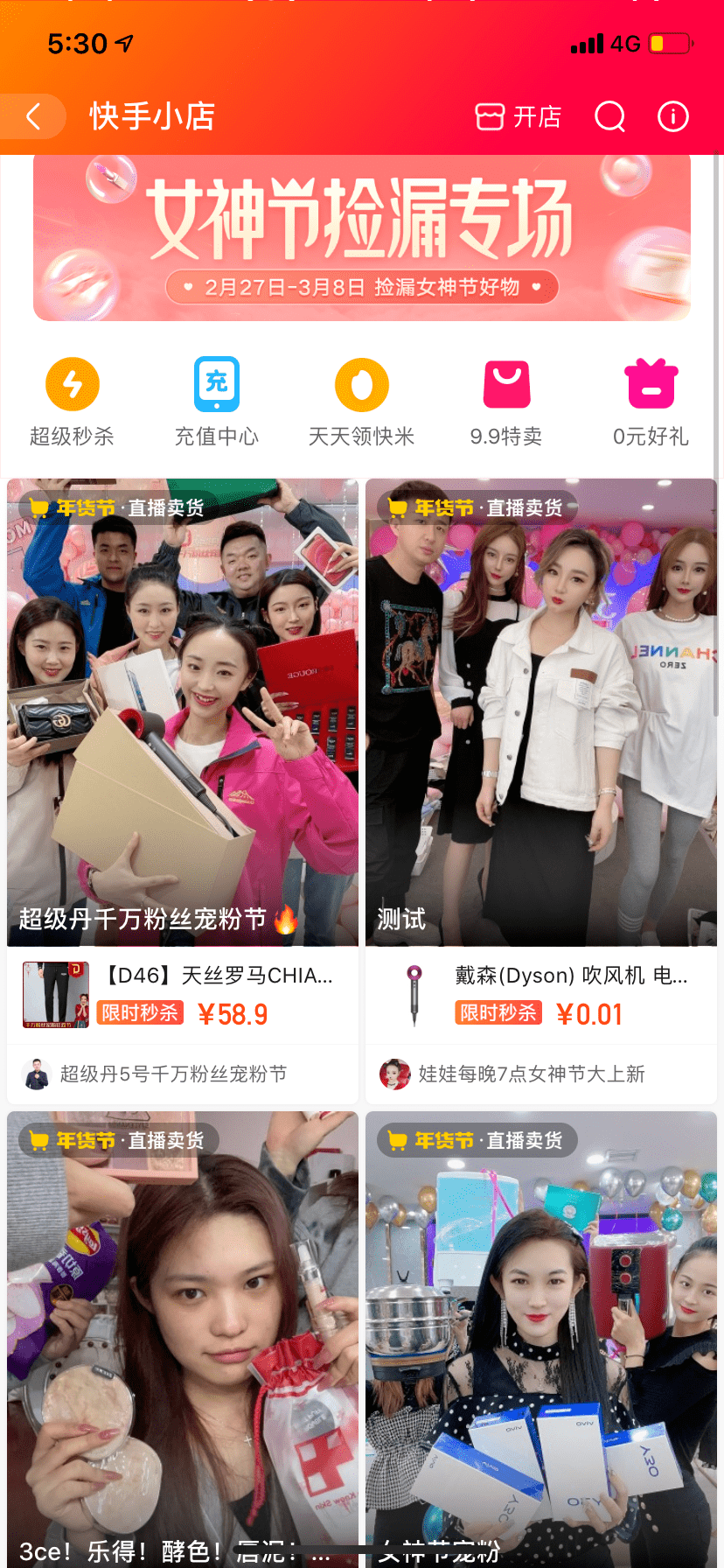The image size is (724, 1568).
Task: Go to 充值中心
Action: (x=217, y=402)
